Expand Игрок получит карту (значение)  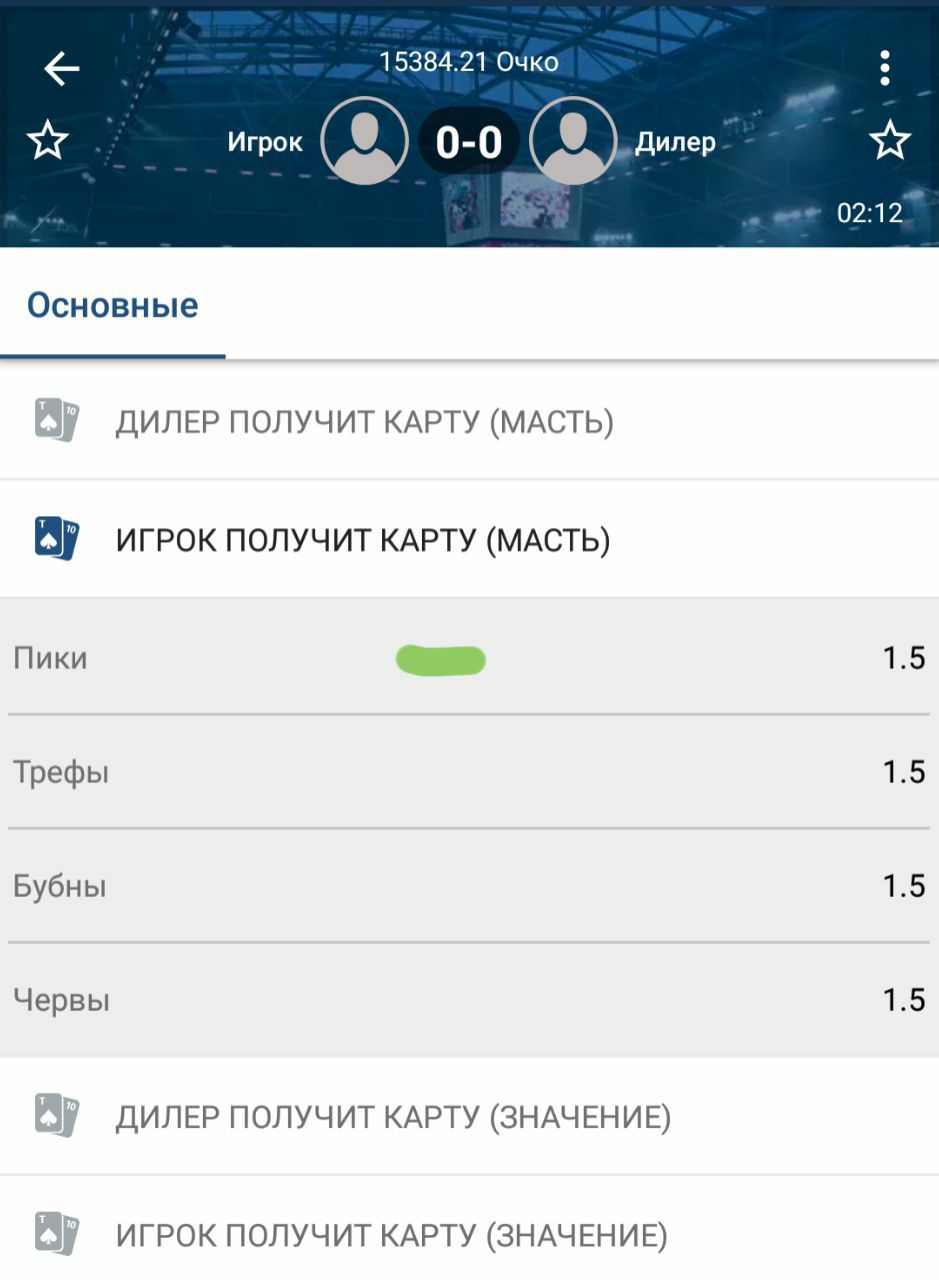(390, 1235)
